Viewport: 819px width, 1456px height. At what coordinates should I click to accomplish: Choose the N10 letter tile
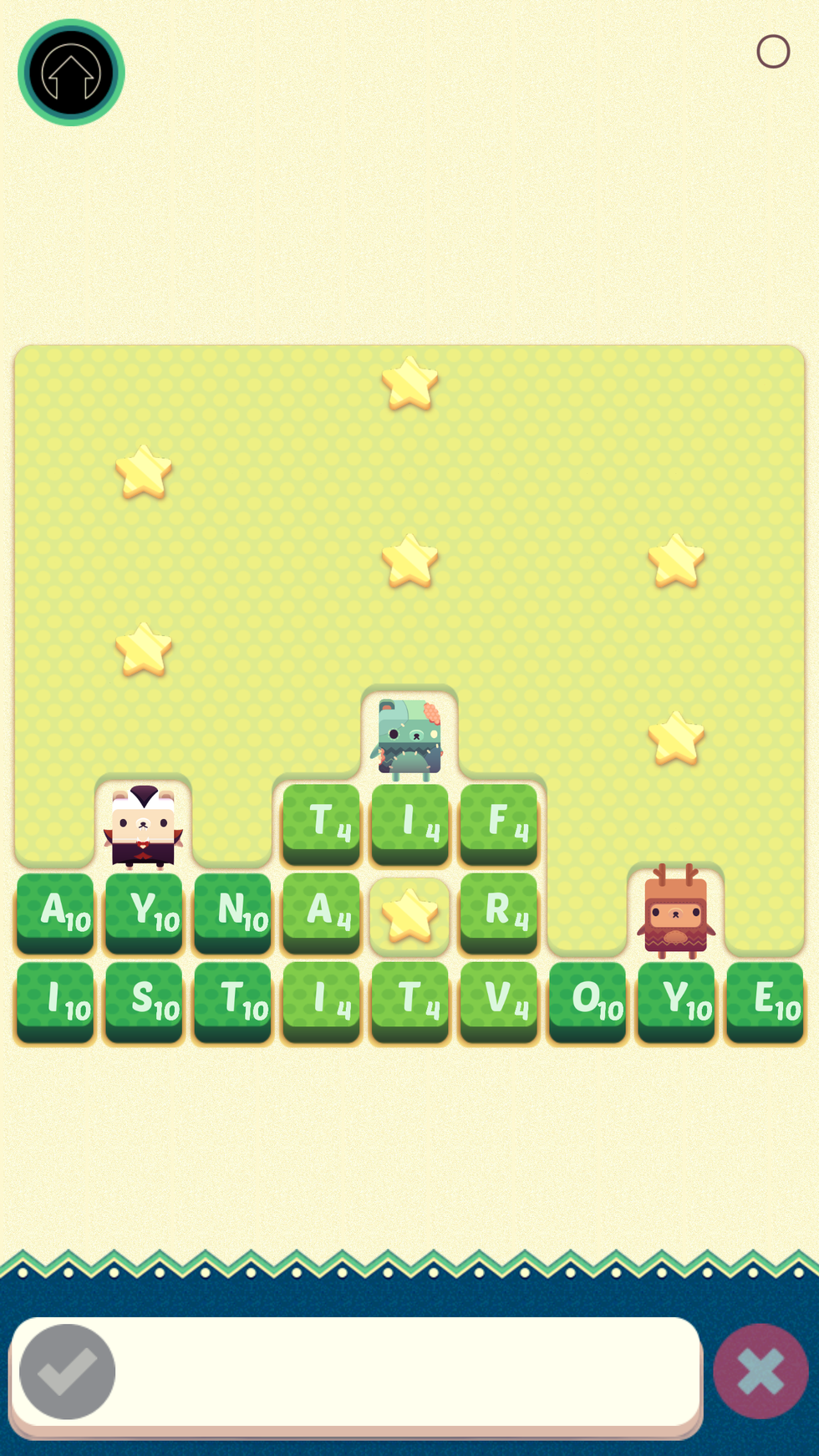click(x=233, y=911)
